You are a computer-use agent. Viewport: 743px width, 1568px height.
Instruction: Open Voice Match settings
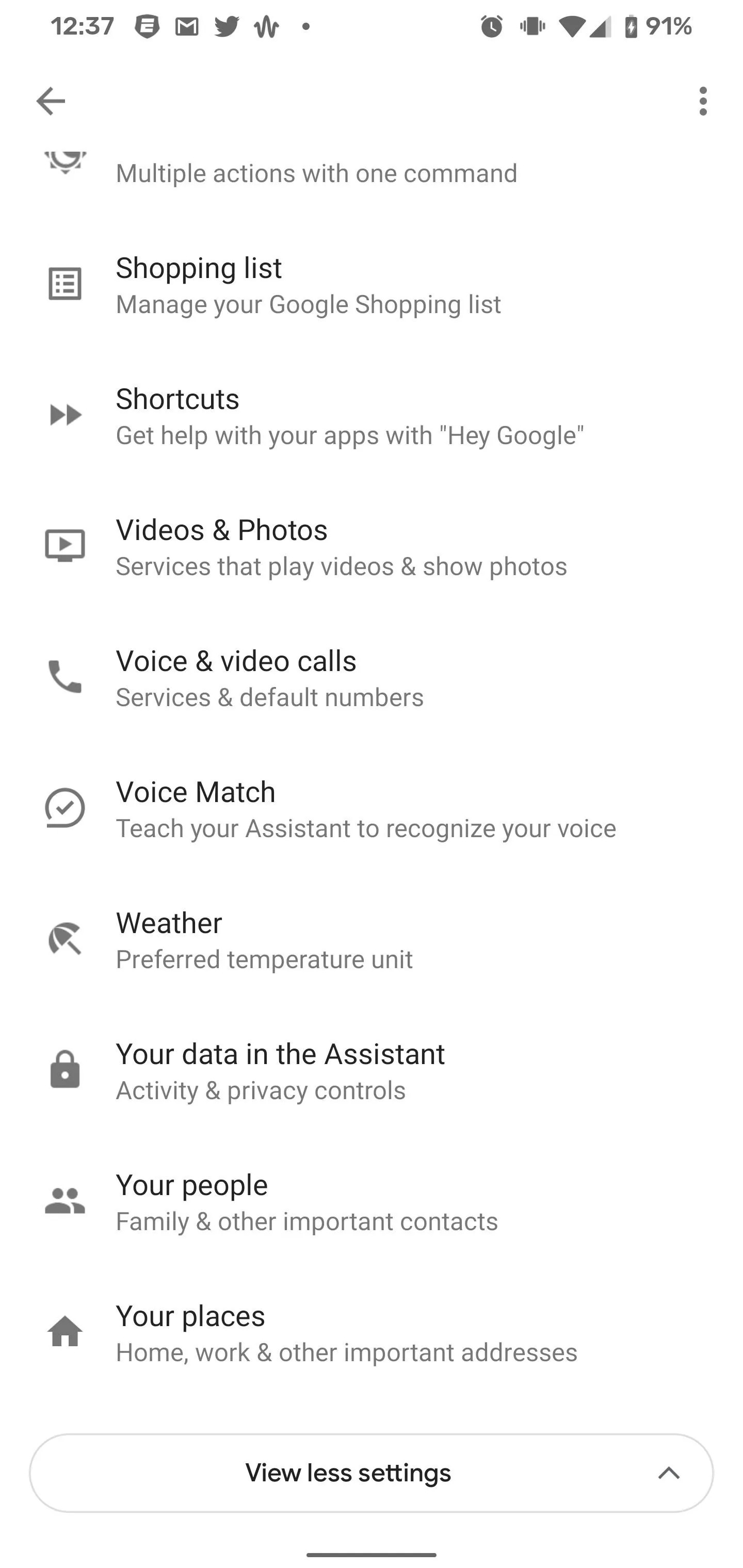[372, 808]
